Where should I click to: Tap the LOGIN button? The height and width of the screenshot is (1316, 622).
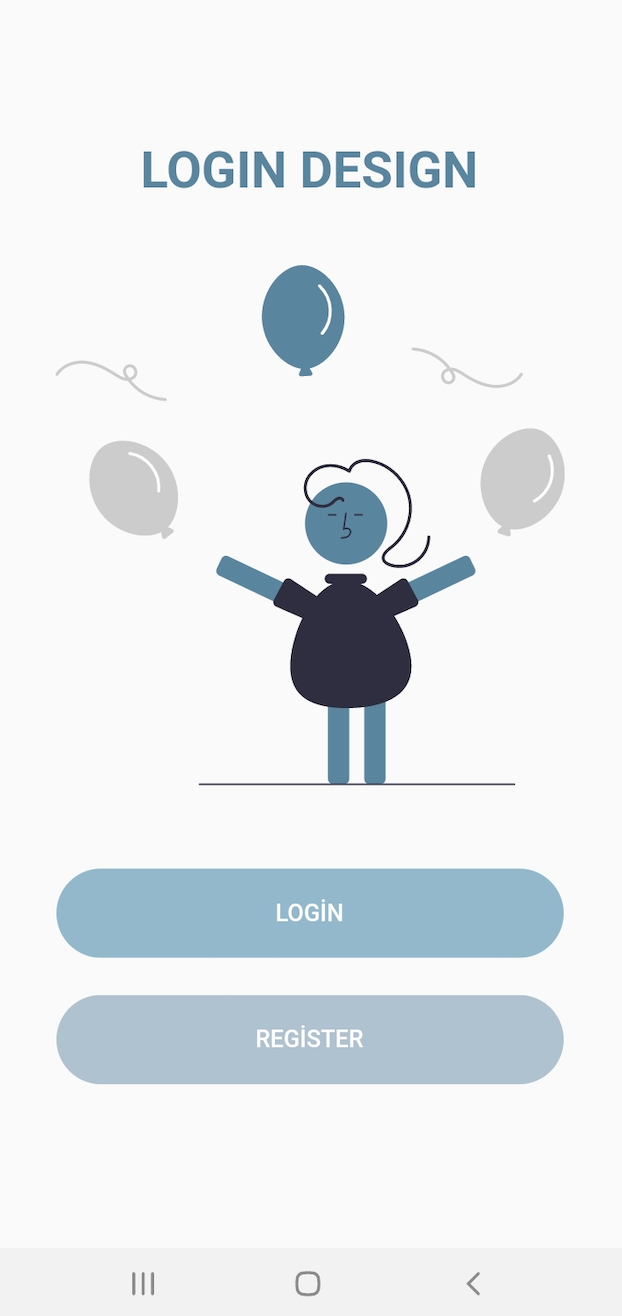pos(310,913)
